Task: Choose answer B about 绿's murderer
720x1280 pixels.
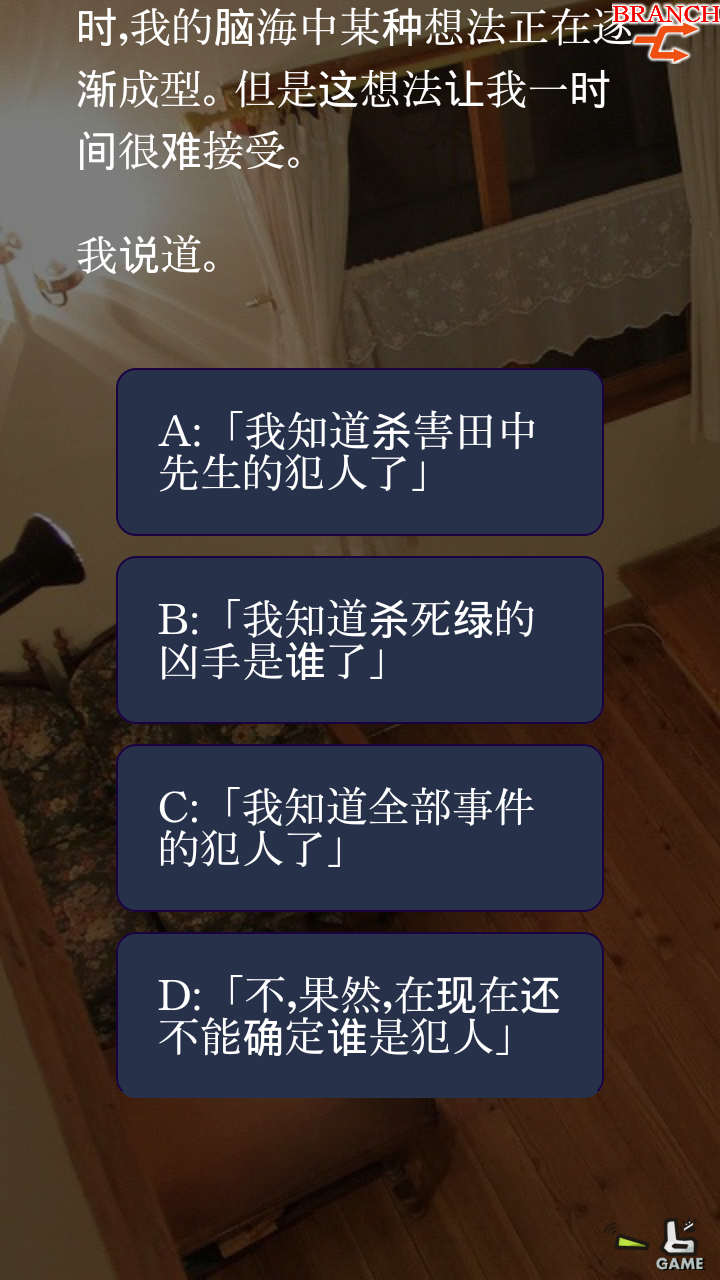Action: pos(360,640)
